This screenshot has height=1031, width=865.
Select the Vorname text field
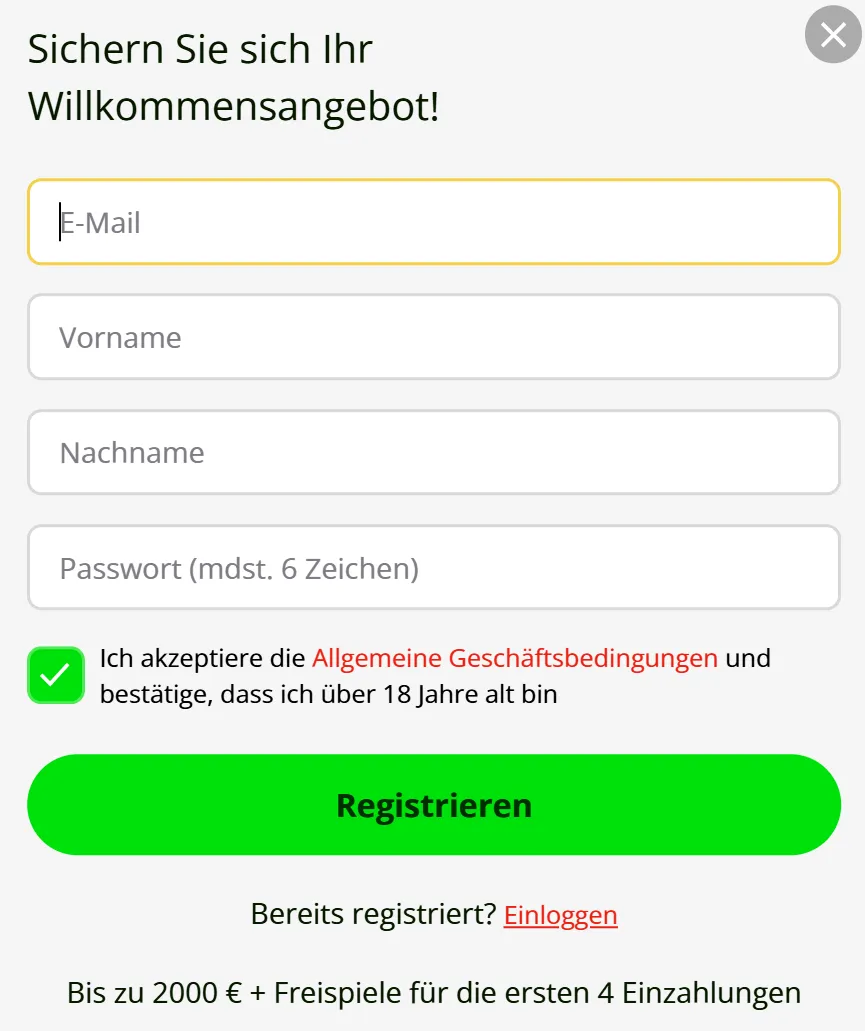point(434,337)
